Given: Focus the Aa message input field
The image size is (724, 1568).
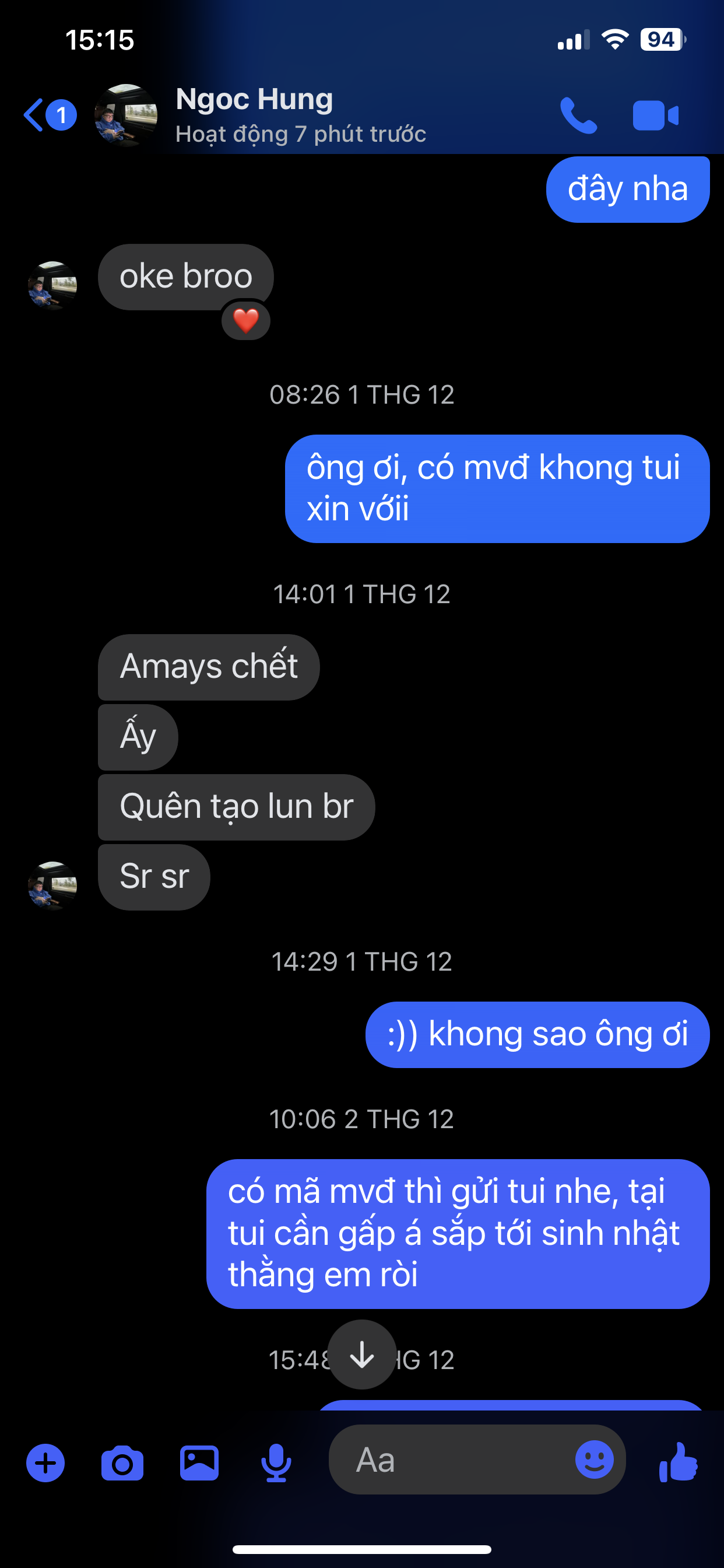Looking at the screenshot, I should coord(450,1459).
